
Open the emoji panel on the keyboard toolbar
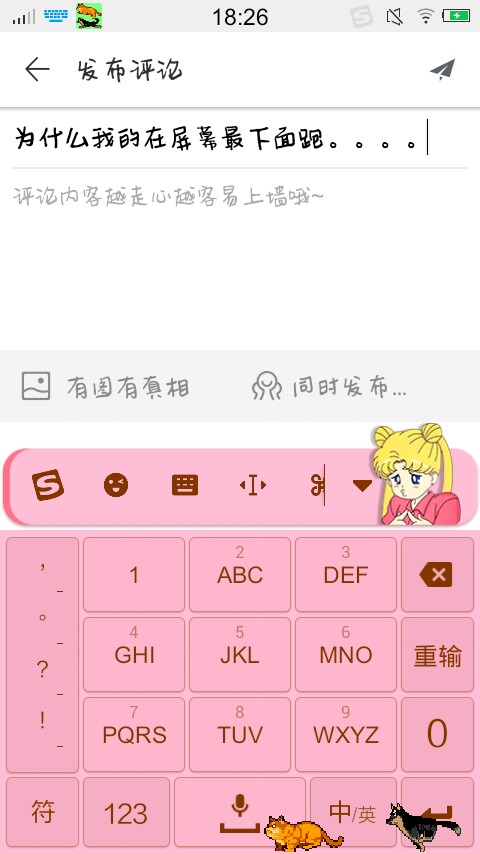[x=116, y=485]
